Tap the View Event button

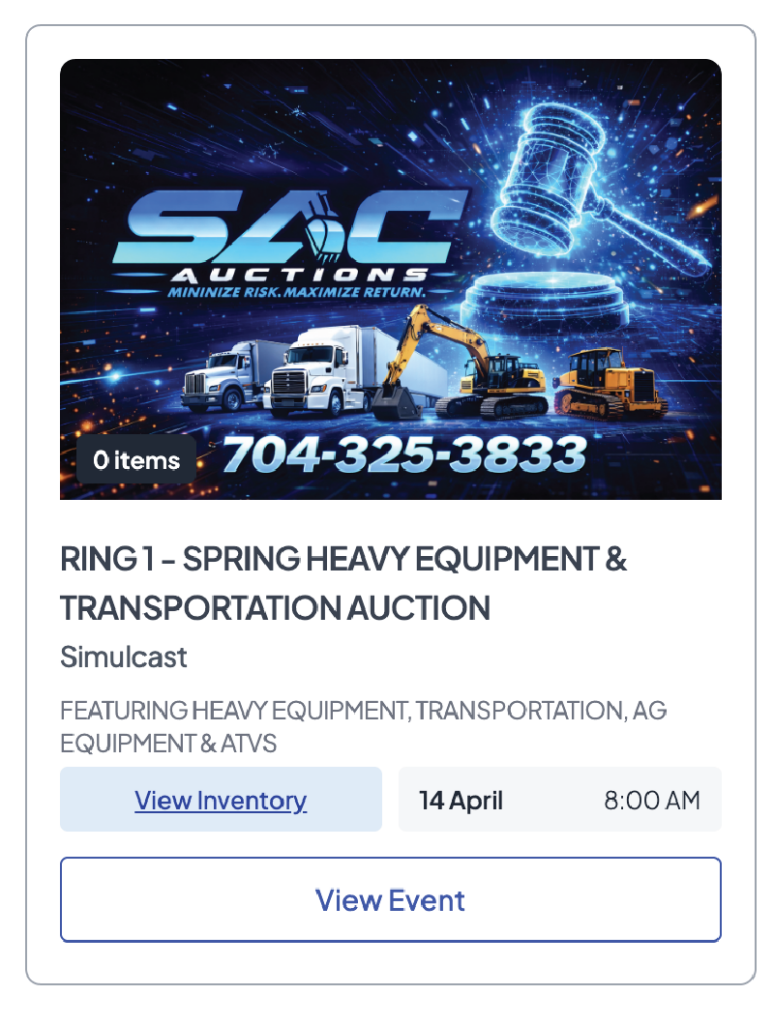[390, 899]
